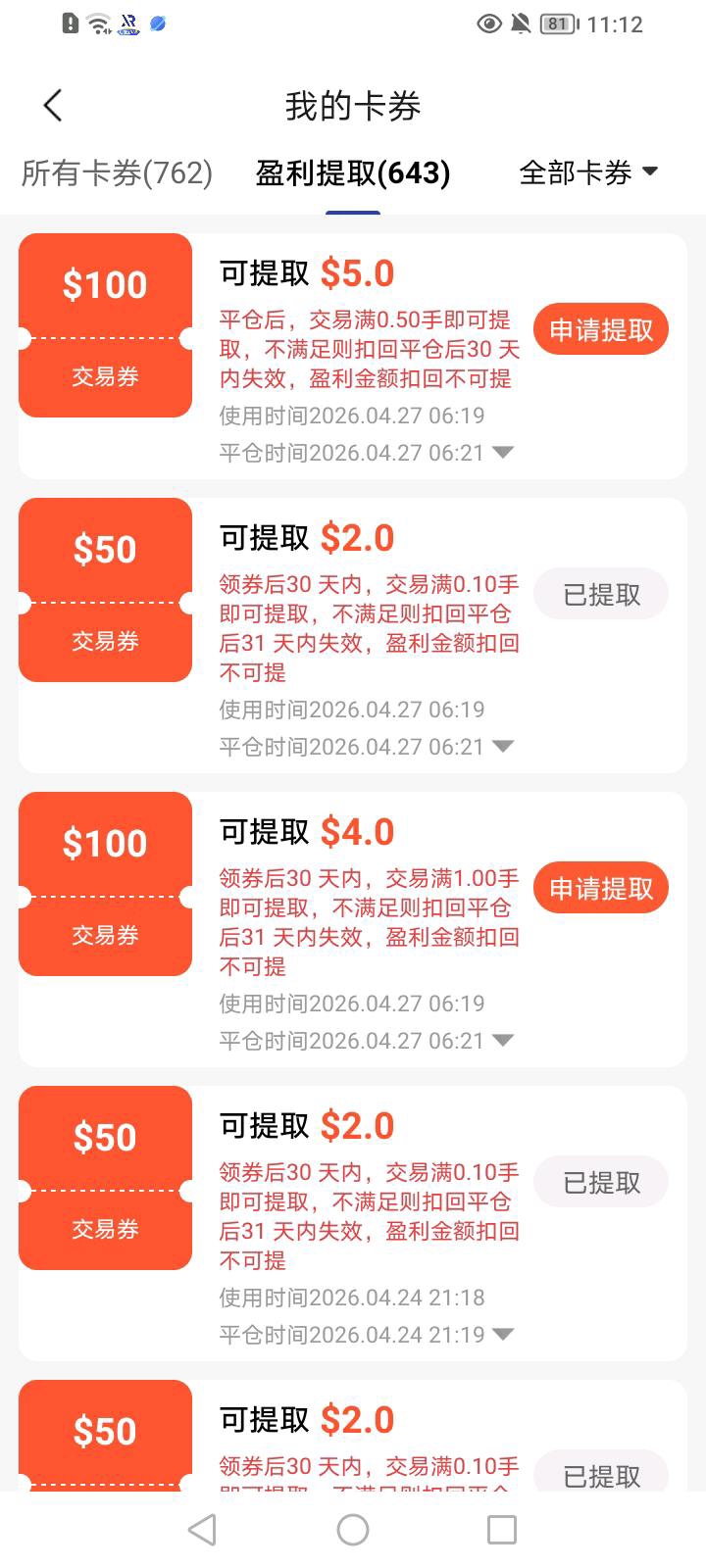706x1568 pixels.
Task: Tap 申请提取 for the $5.0 coupon
Action: (x=601, y=329)
